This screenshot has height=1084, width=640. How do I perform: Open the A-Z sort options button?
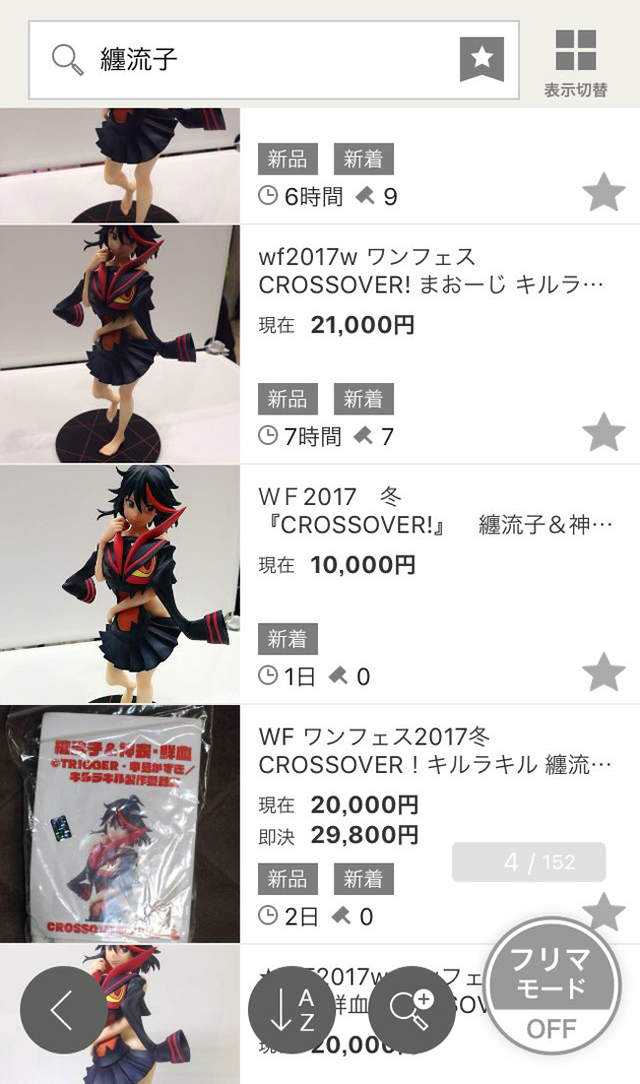pyautogui.click(x=291, y=1011)
